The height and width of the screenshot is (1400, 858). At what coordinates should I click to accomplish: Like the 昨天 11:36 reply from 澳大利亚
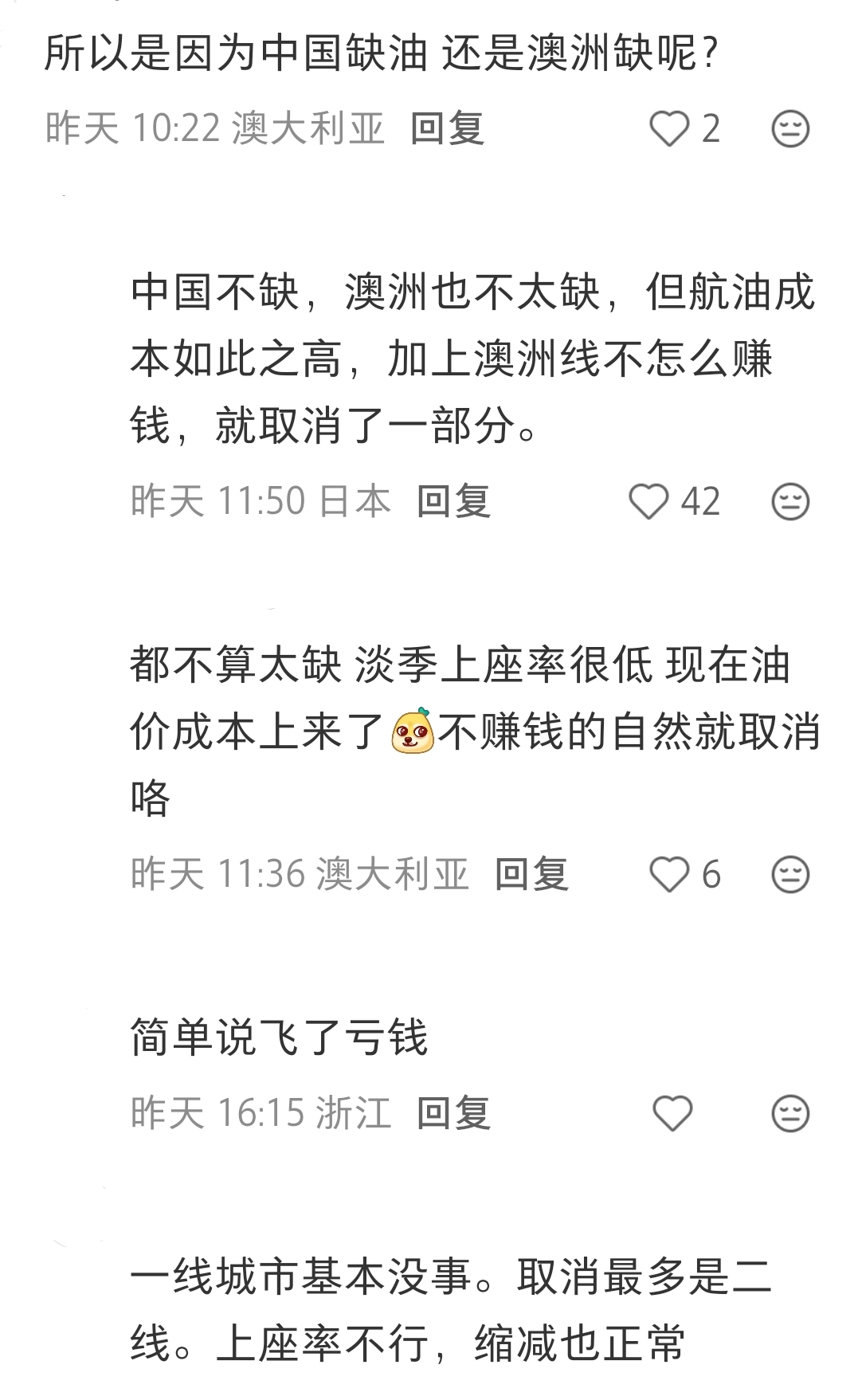tap(669, 874)
